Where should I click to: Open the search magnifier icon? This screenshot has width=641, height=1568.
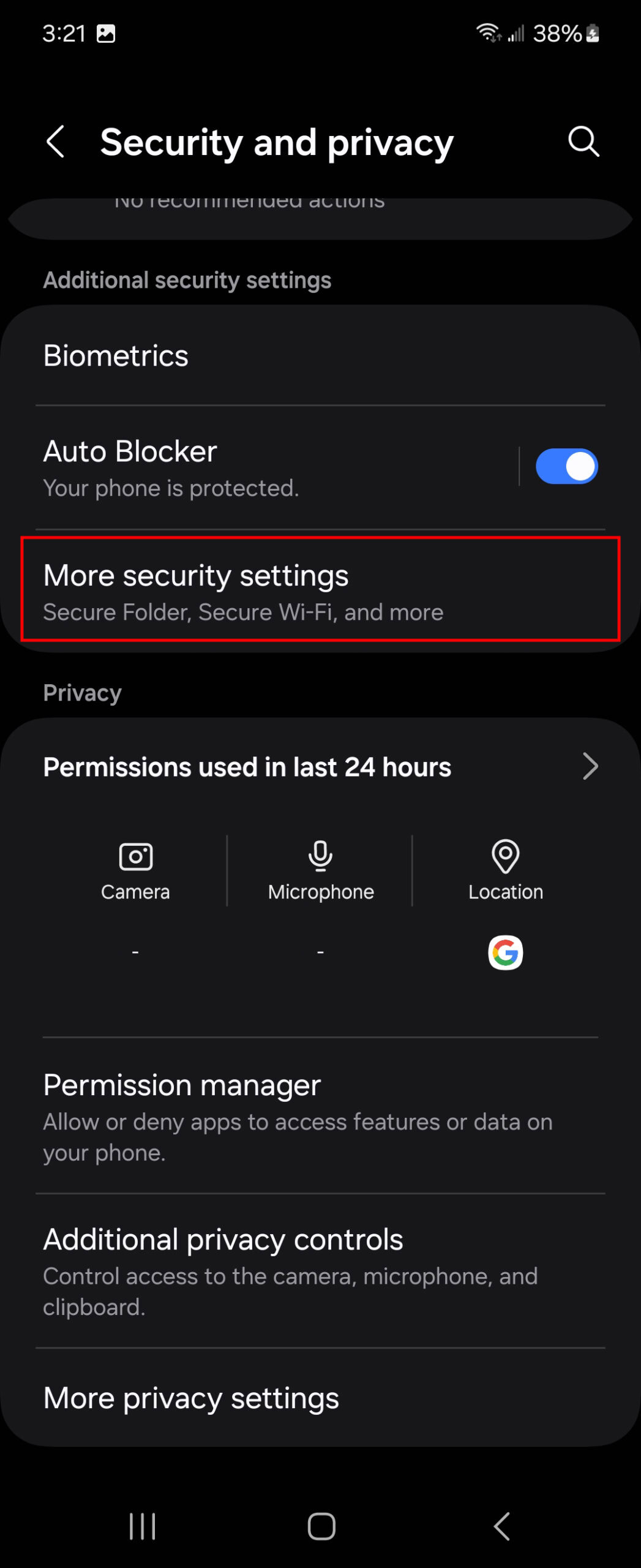tap(583, 142)
